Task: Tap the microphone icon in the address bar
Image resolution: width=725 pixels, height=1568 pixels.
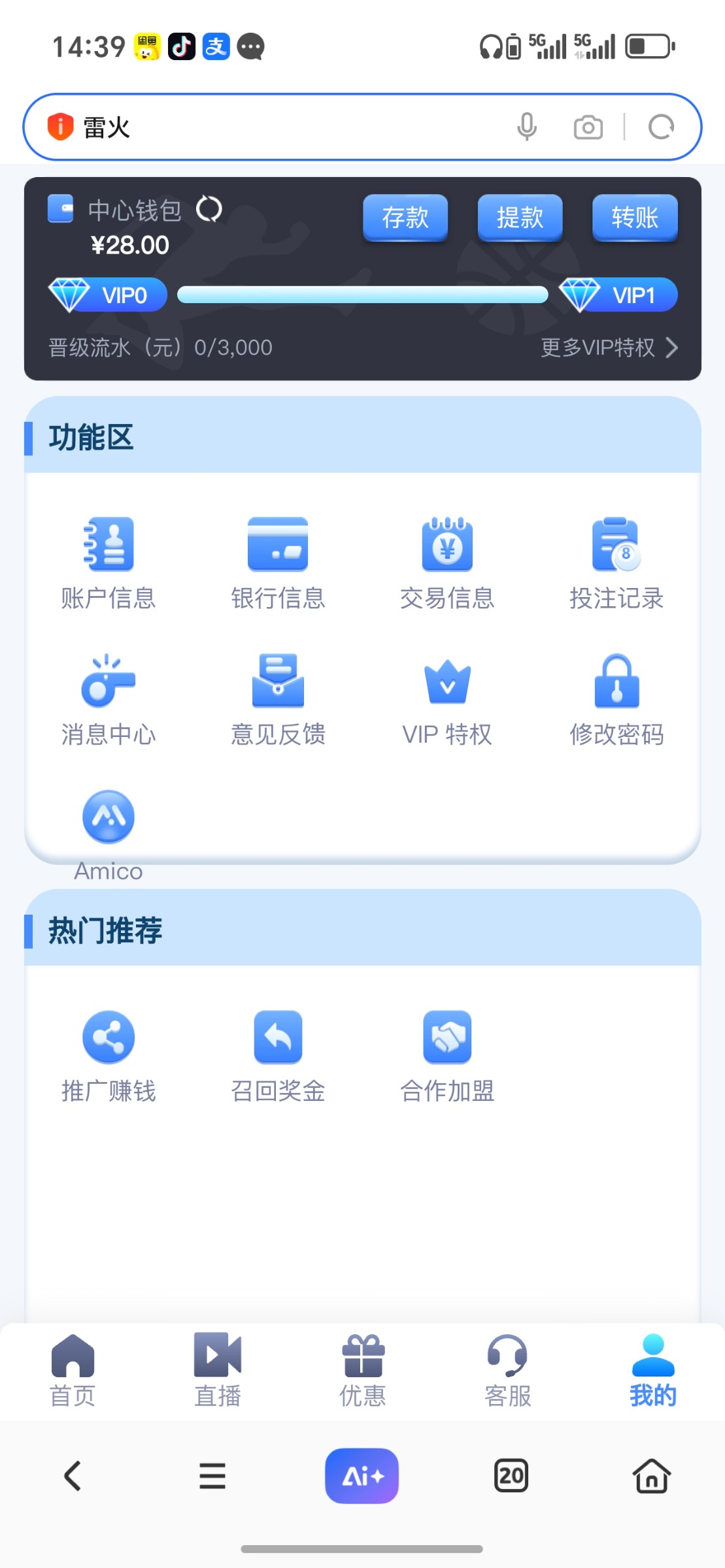Action: (x=527, y=127)
